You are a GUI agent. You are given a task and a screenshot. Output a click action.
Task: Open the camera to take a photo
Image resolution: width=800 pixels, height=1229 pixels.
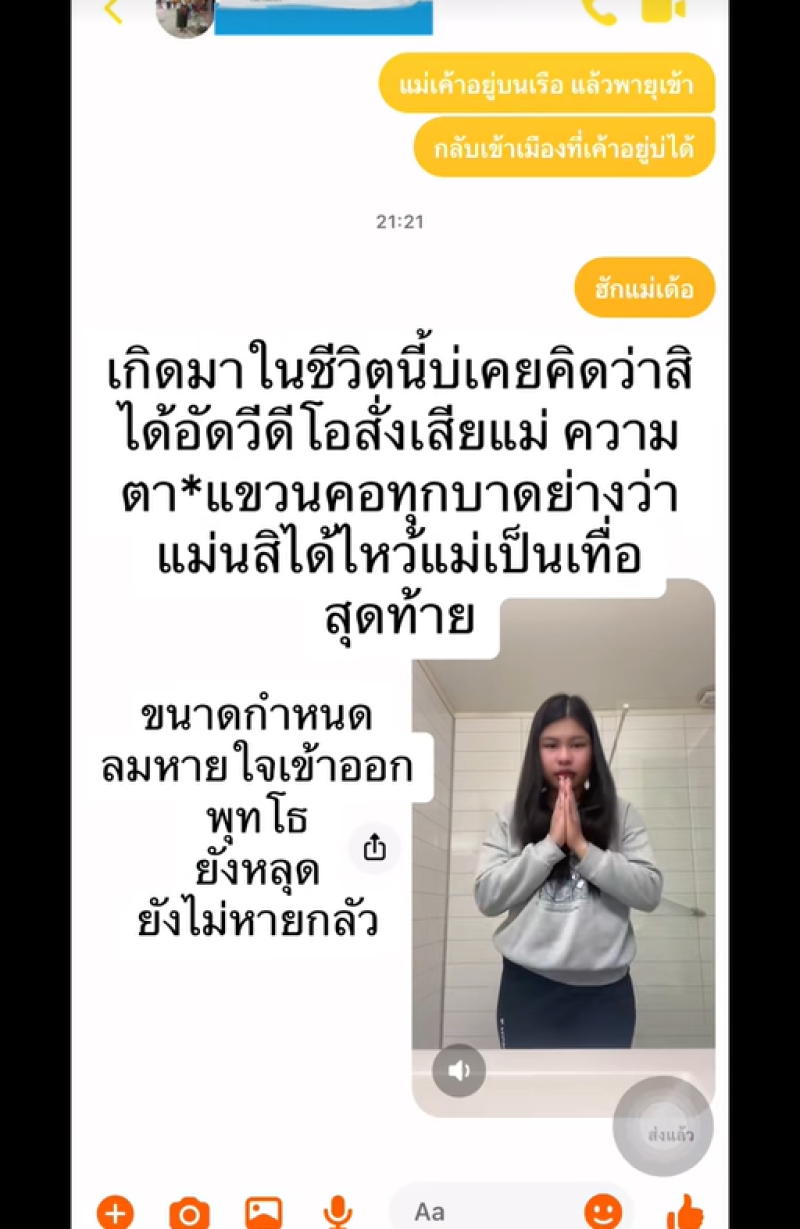click(x=189, y=1213)
